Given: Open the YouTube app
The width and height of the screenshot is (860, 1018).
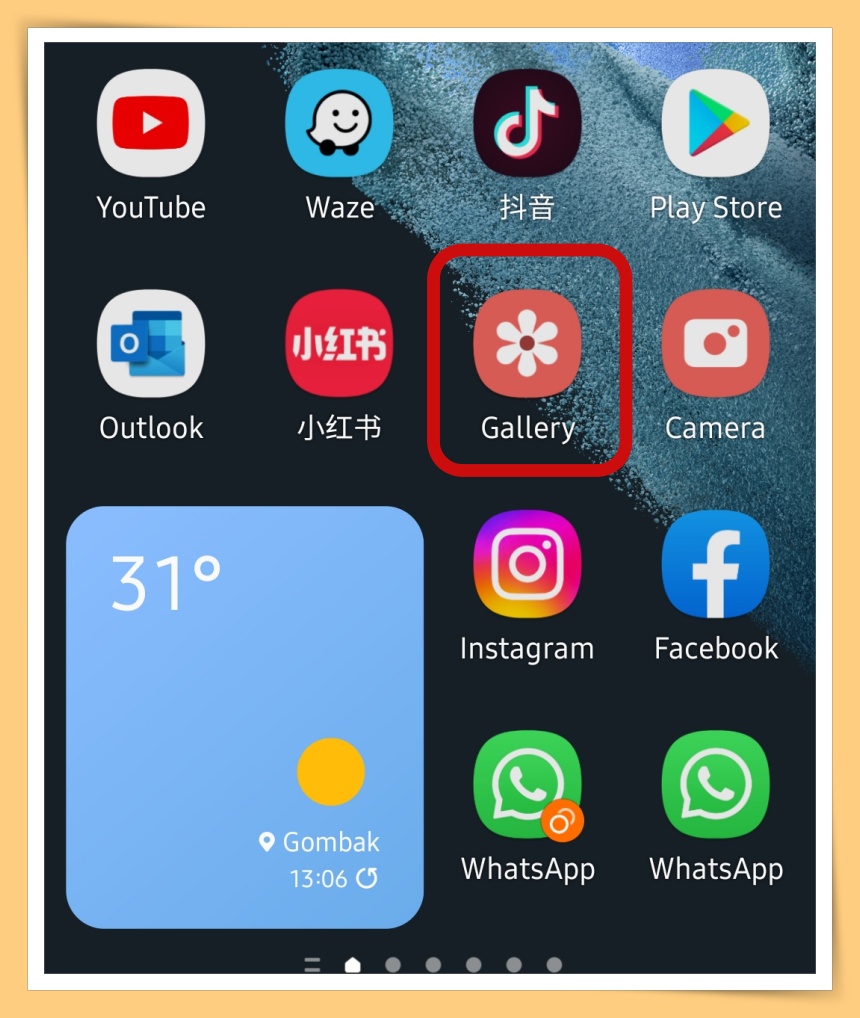Looking at the screenshot, I should click(x=151, y=124).
